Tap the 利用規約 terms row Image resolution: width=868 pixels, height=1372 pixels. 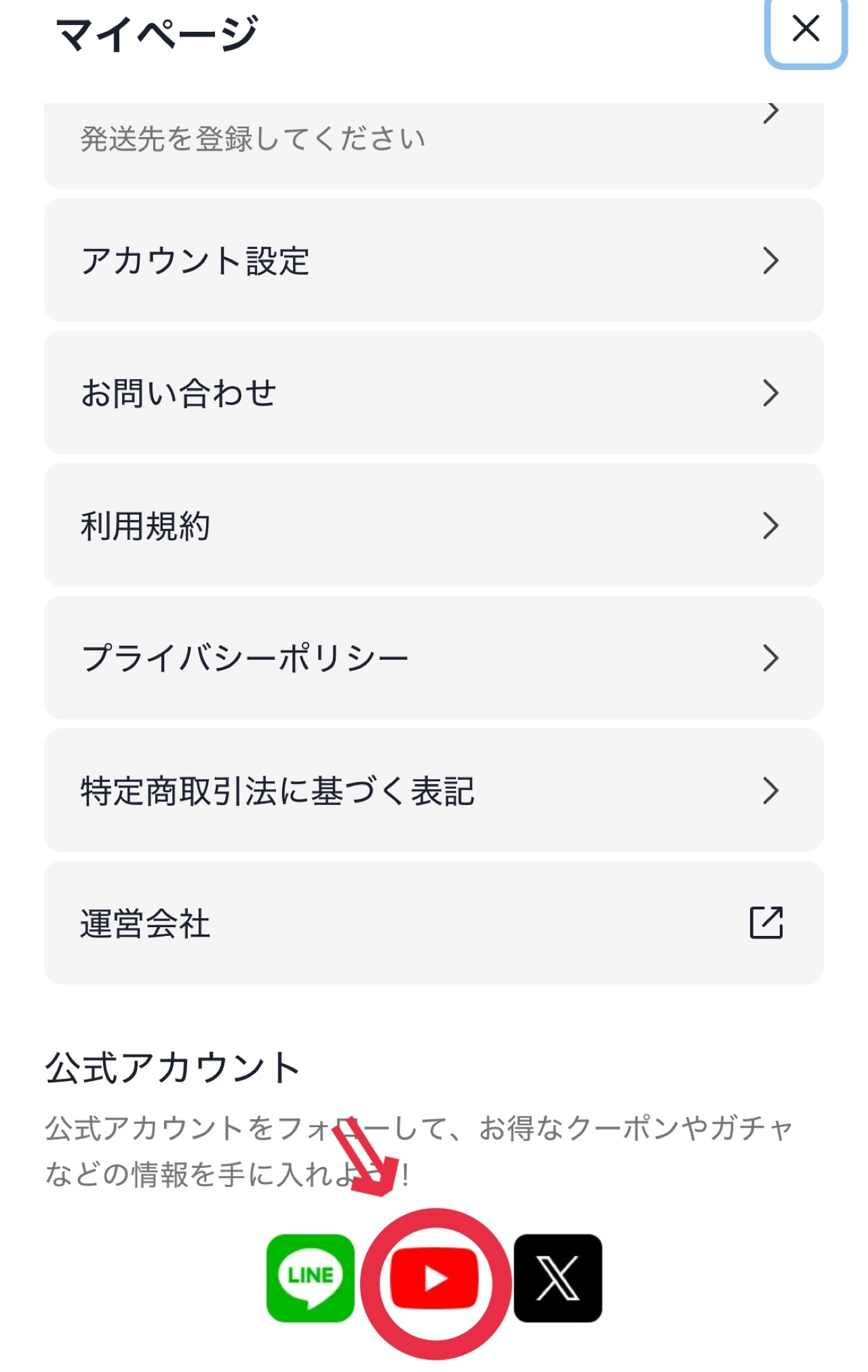[x=434, y=524]
